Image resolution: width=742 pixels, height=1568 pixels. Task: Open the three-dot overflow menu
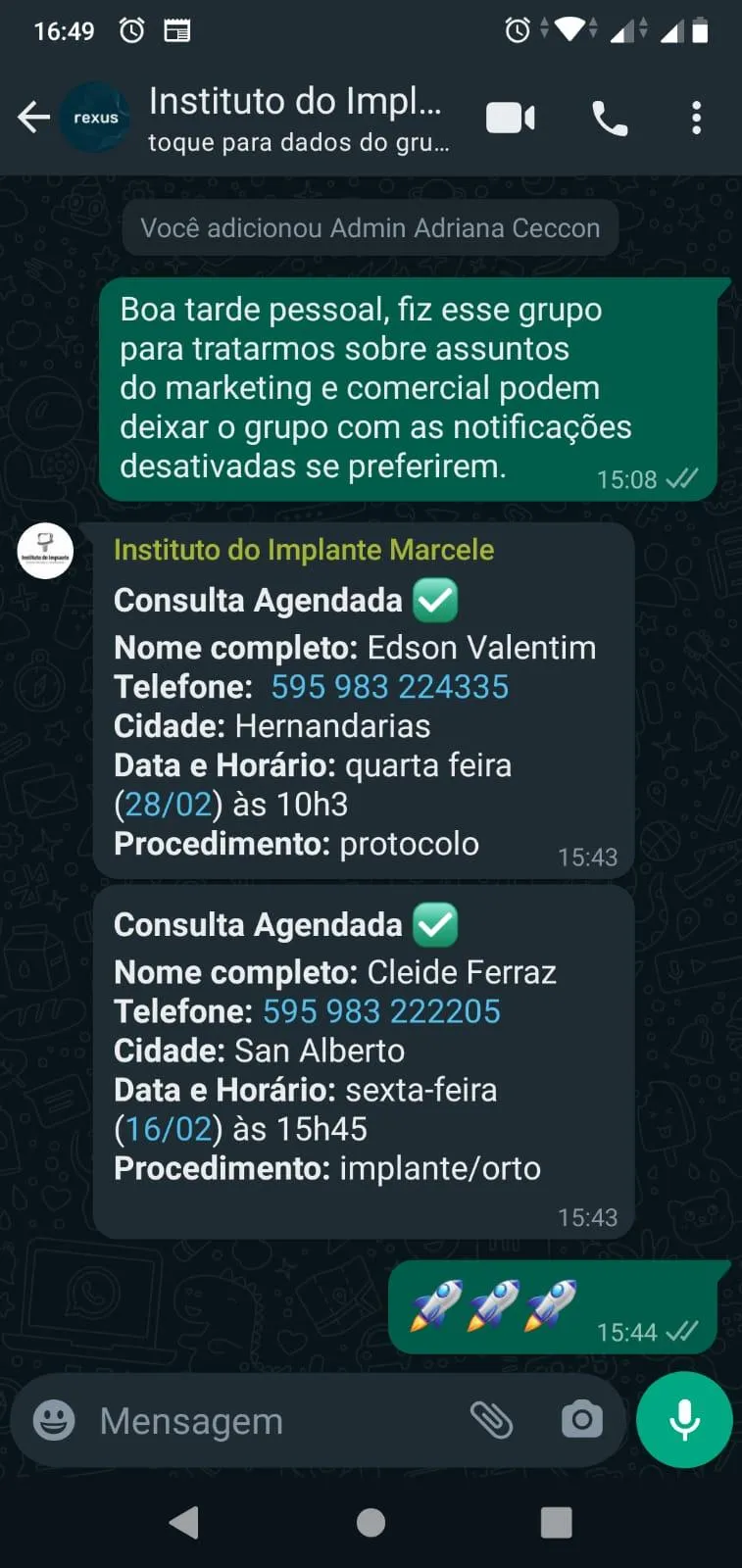696,119
